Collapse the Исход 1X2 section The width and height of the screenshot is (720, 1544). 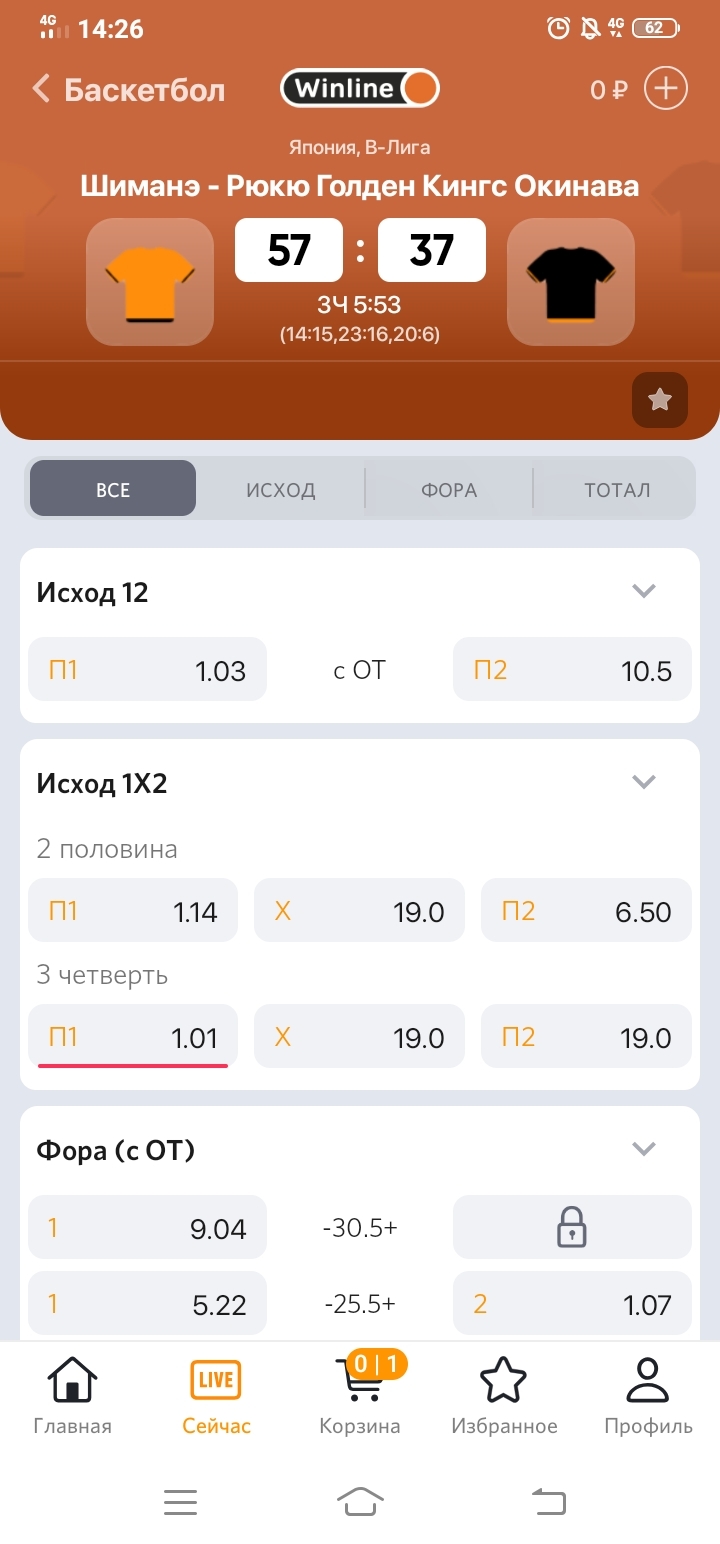pyautogui.click(x=644, y=782)
